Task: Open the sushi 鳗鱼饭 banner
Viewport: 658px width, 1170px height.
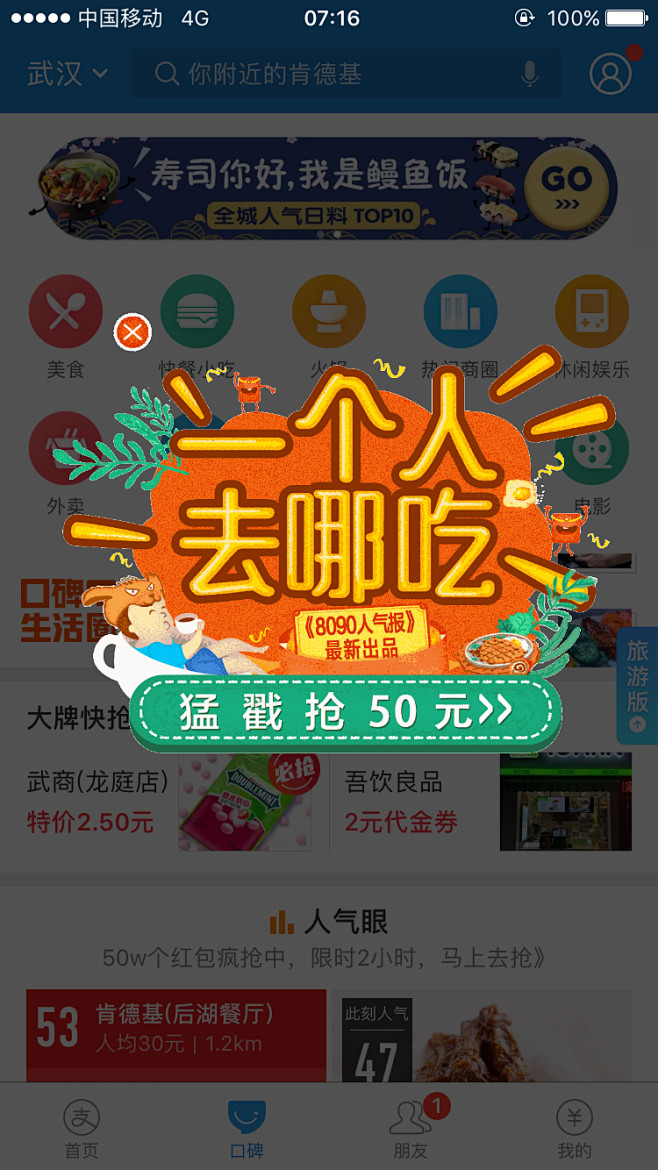Action: (x=328, y=188)
